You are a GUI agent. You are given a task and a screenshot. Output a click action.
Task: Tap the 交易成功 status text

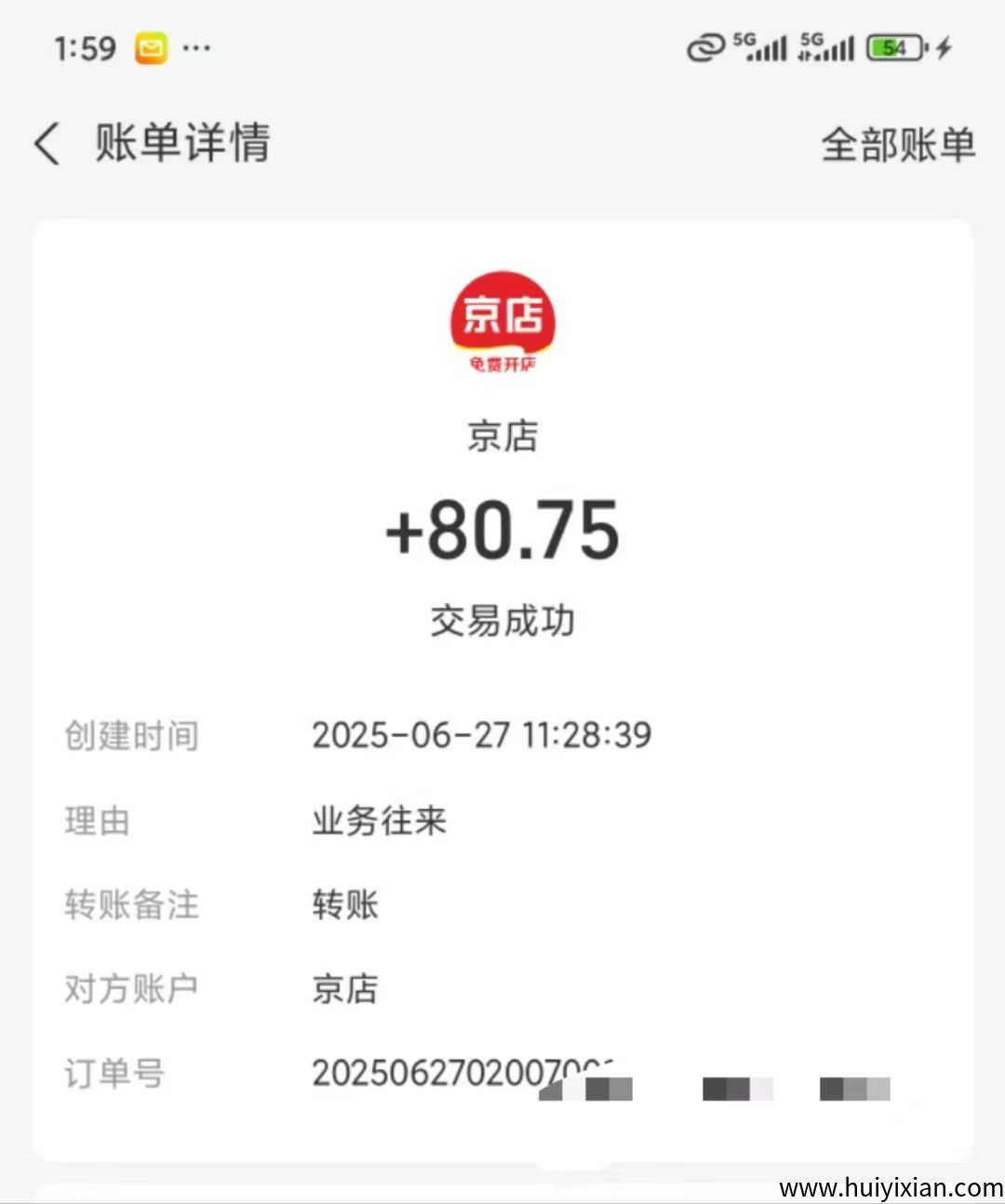502,619
